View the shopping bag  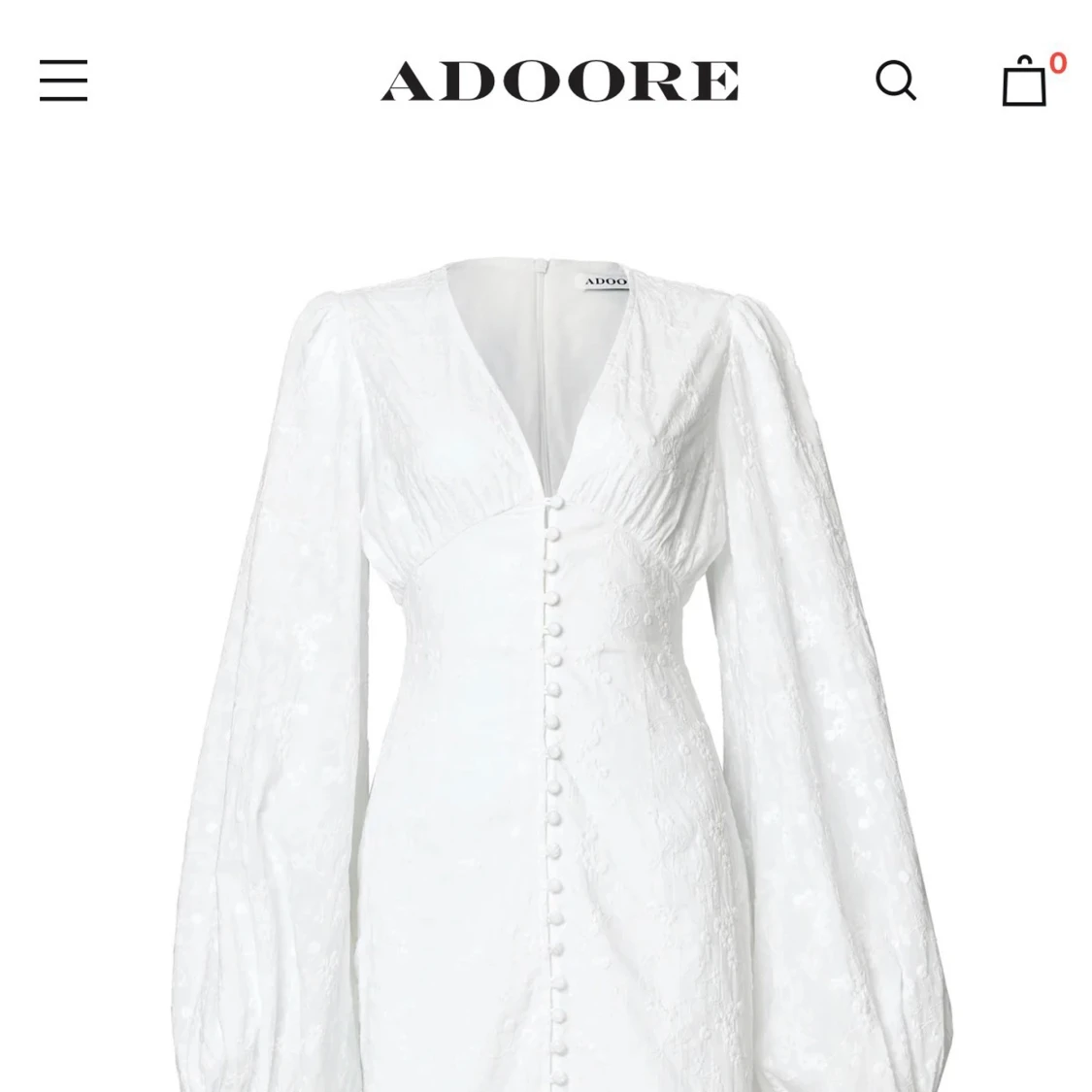coord(1025,82)
